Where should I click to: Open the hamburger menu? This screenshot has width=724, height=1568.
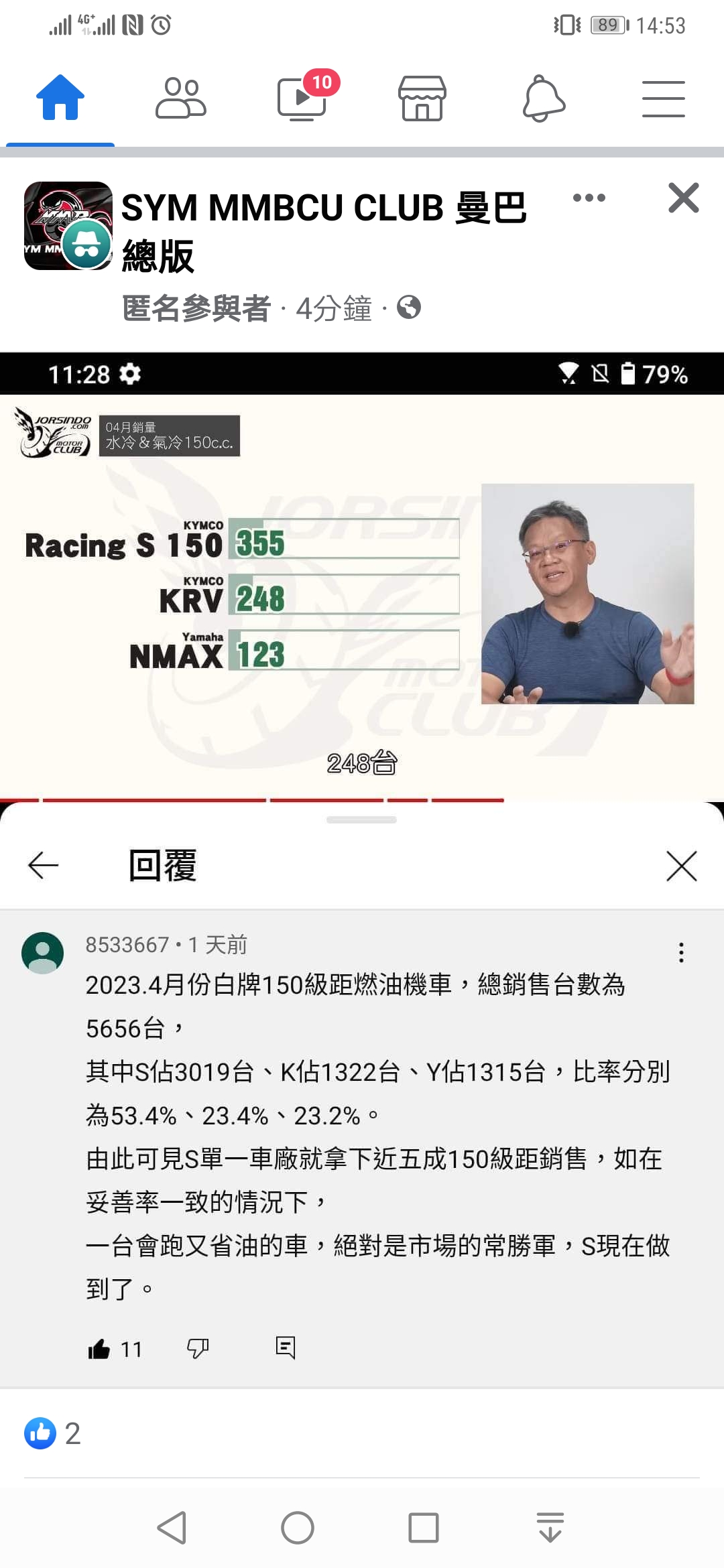pyautogui.click(x=663, y=98)
